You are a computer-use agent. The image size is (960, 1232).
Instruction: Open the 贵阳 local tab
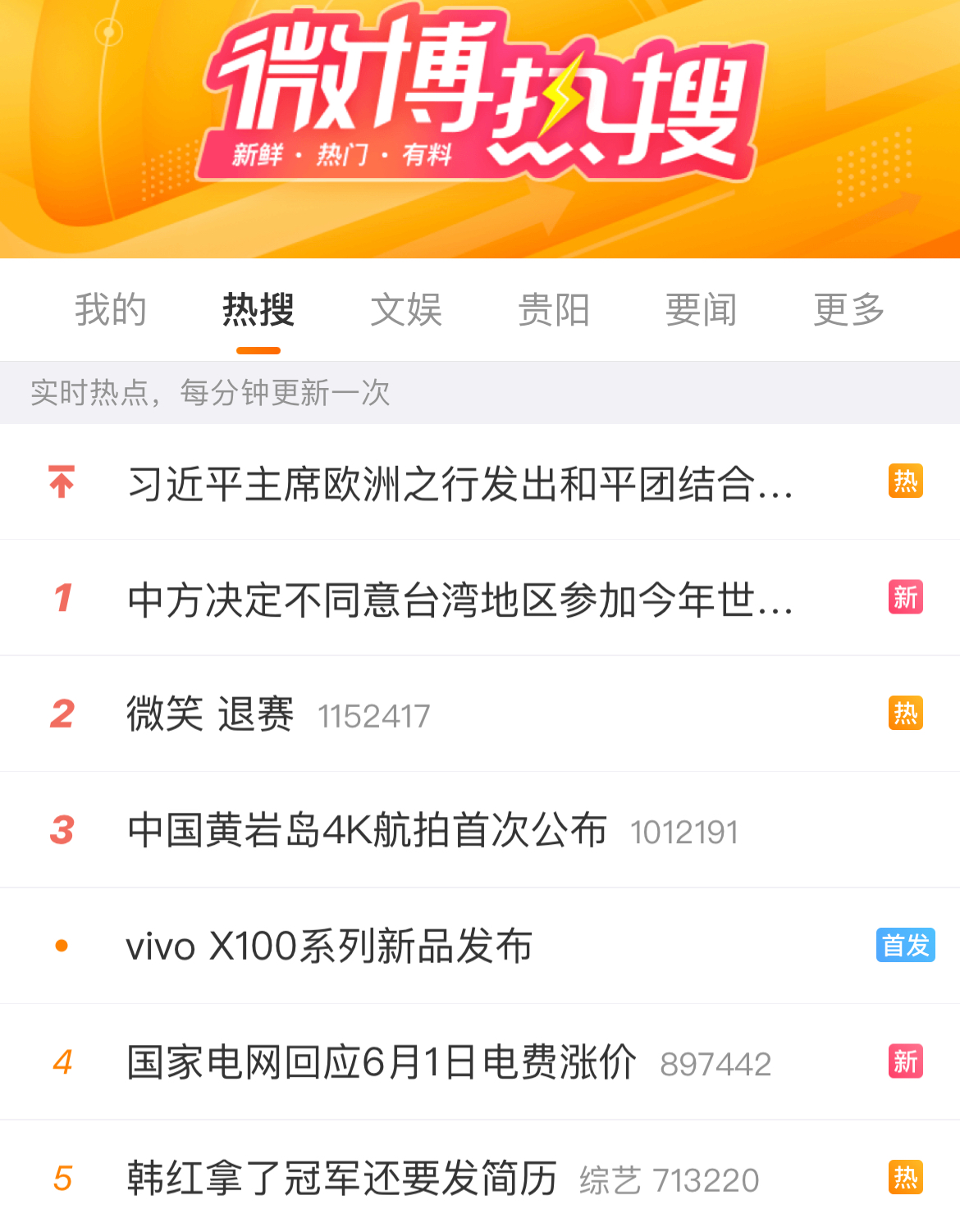coord(554,310)
